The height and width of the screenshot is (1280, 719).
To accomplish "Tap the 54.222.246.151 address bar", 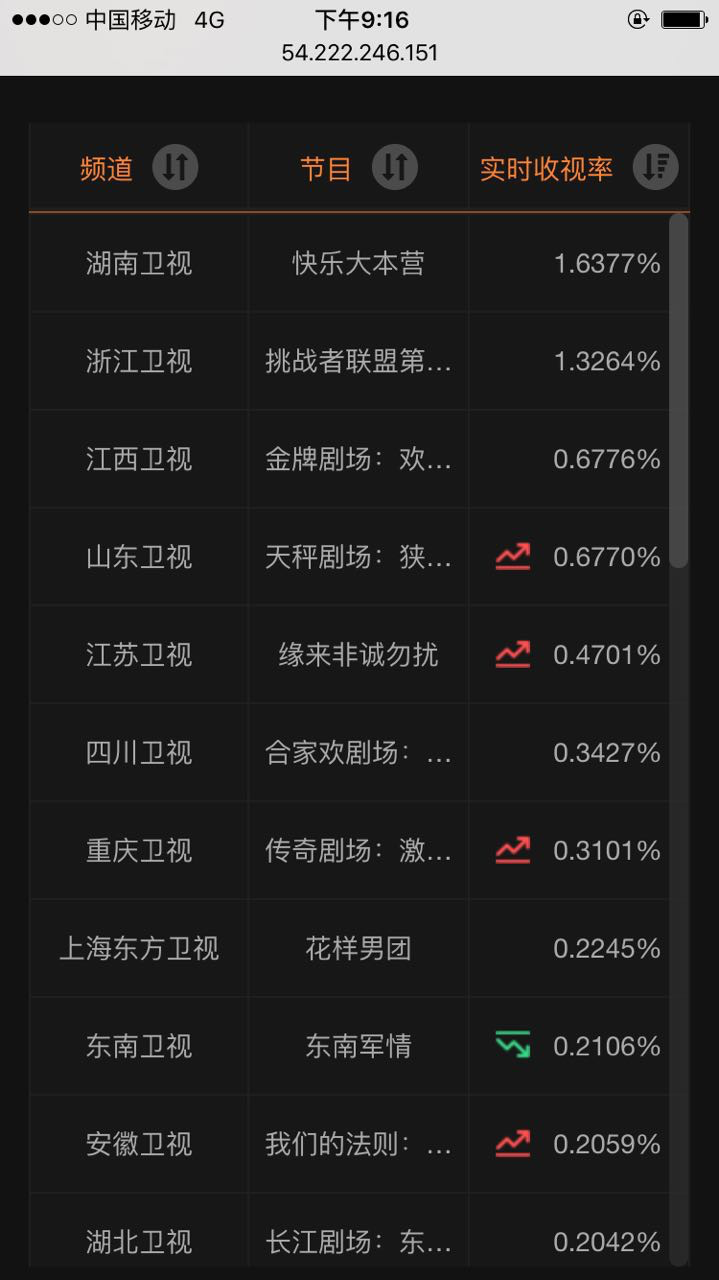I will point(360,53).
